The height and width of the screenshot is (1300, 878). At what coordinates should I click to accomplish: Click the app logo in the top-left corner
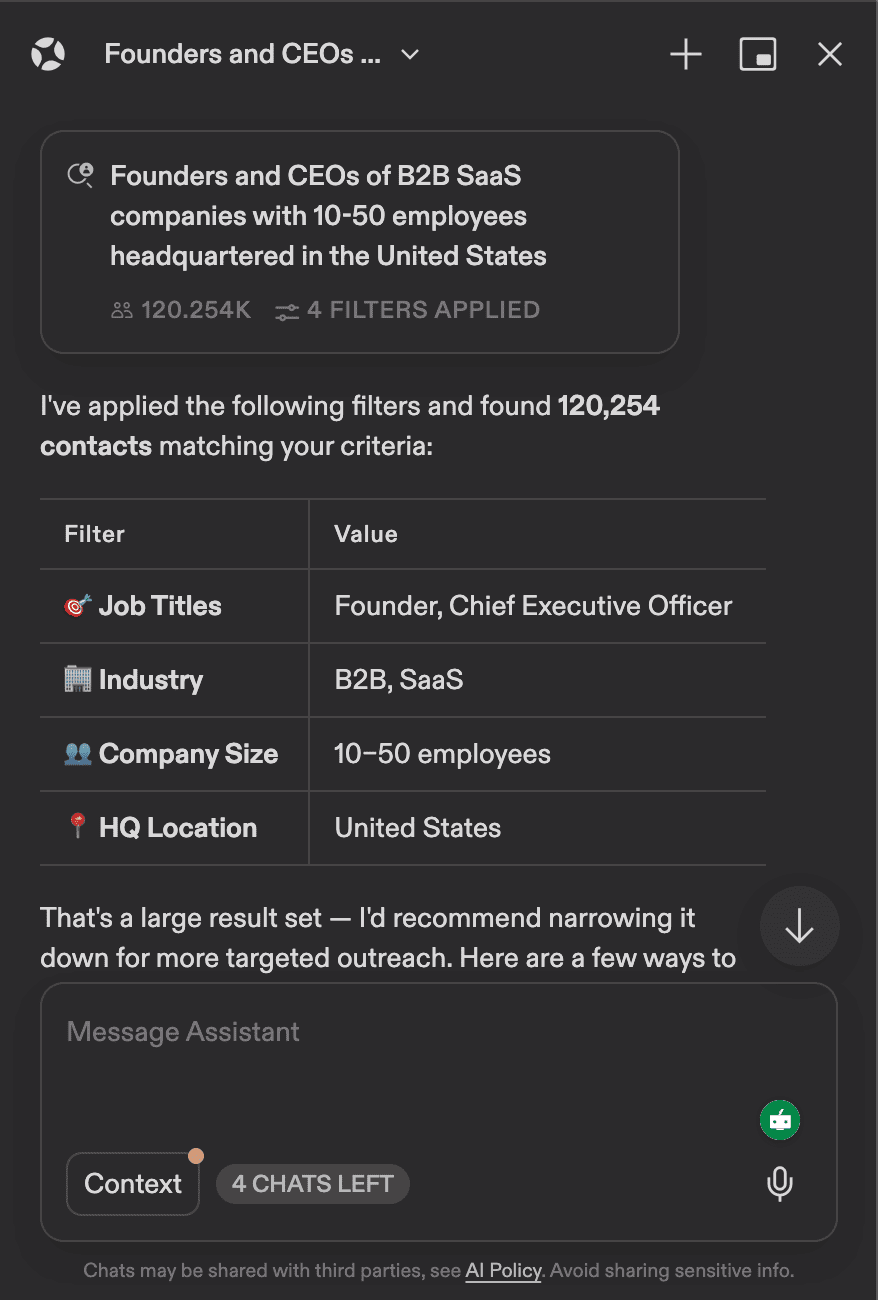click(49, 54)
